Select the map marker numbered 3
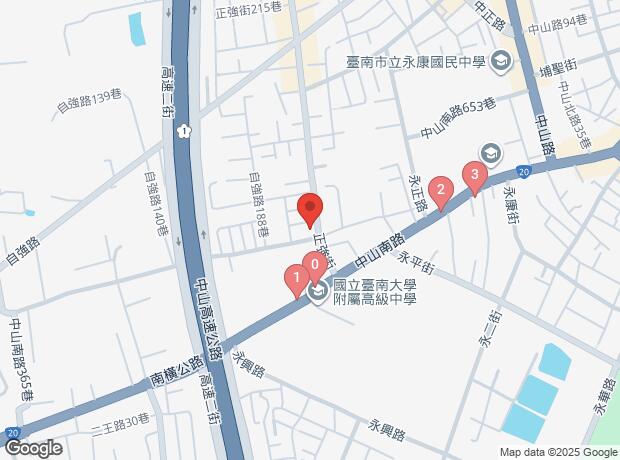The width and height of the screenshot is (620, 460). click(474, 176)
